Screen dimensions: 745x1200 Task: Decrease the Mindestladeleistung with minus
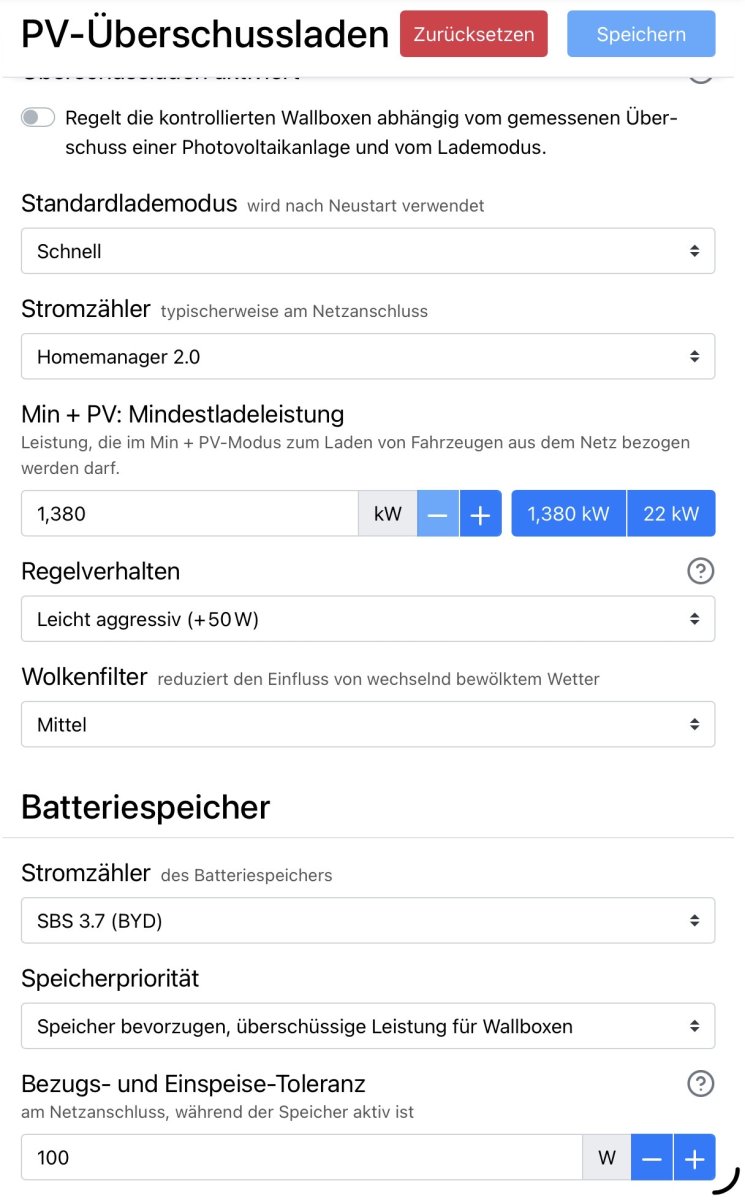pyautogui.click(x=438, y=514)
